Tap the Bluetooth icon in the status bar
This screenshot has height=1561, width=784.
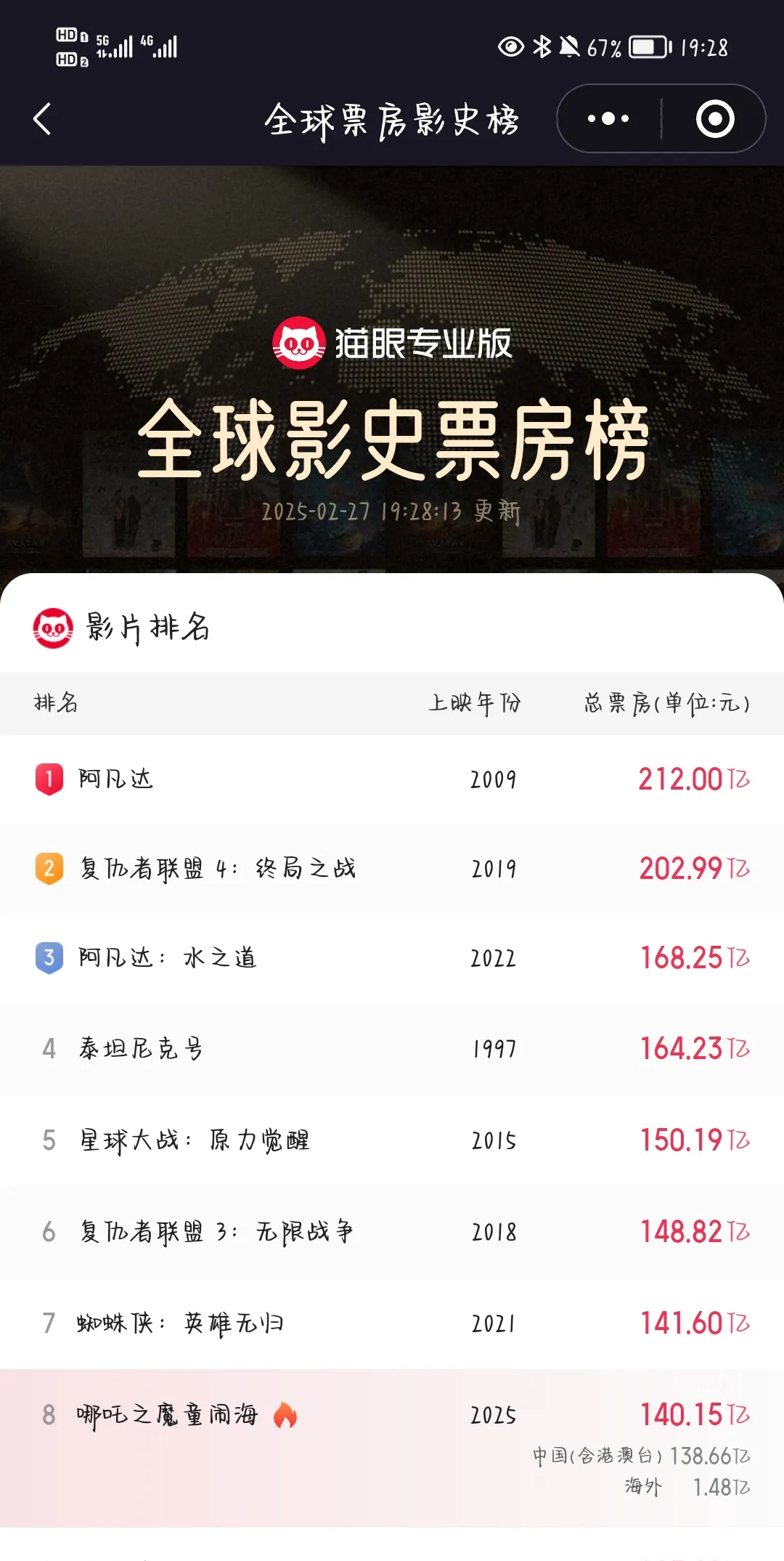[x=542, y=46]
